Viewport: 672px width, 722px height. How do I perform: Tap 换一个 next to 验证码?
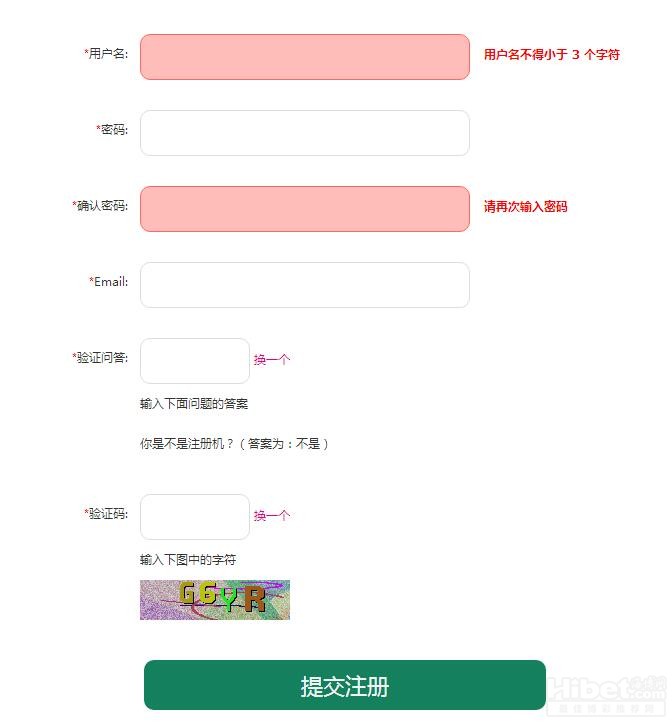[x=272, y=516]
